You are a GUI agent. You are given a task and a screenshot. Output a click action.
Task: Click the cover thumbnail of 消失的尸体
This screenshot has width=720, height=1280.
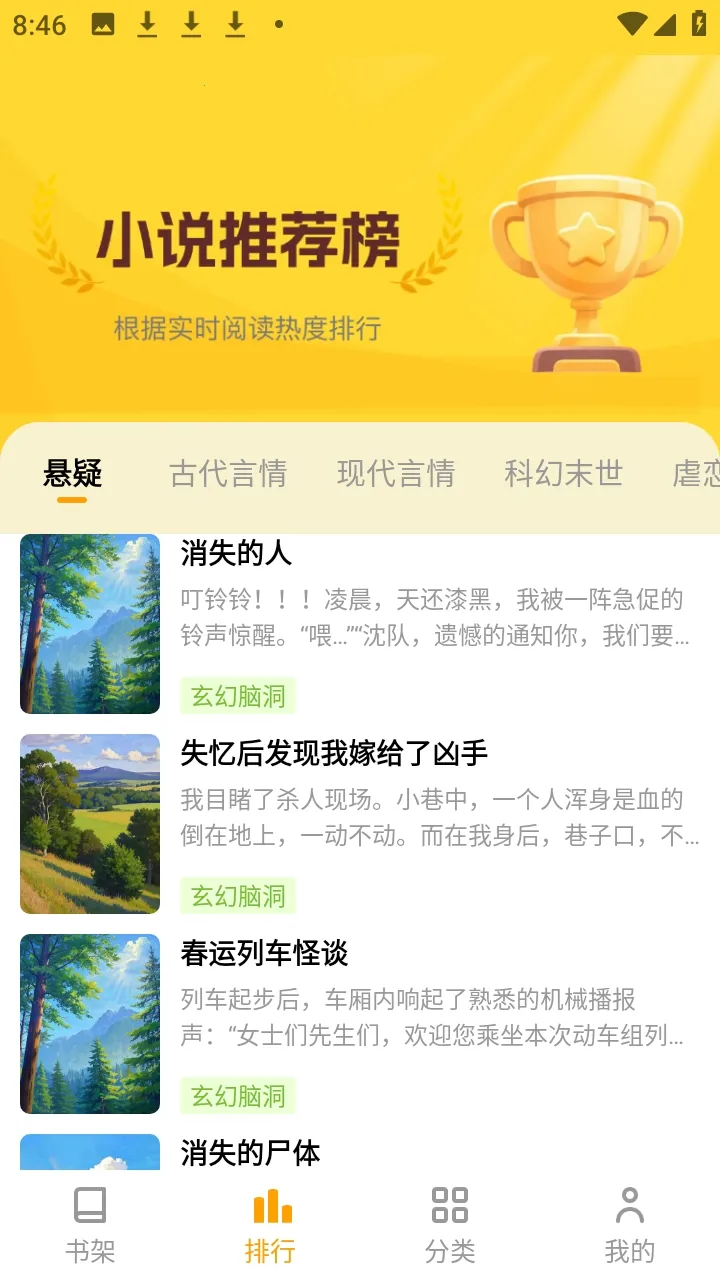pos(89,1160)
